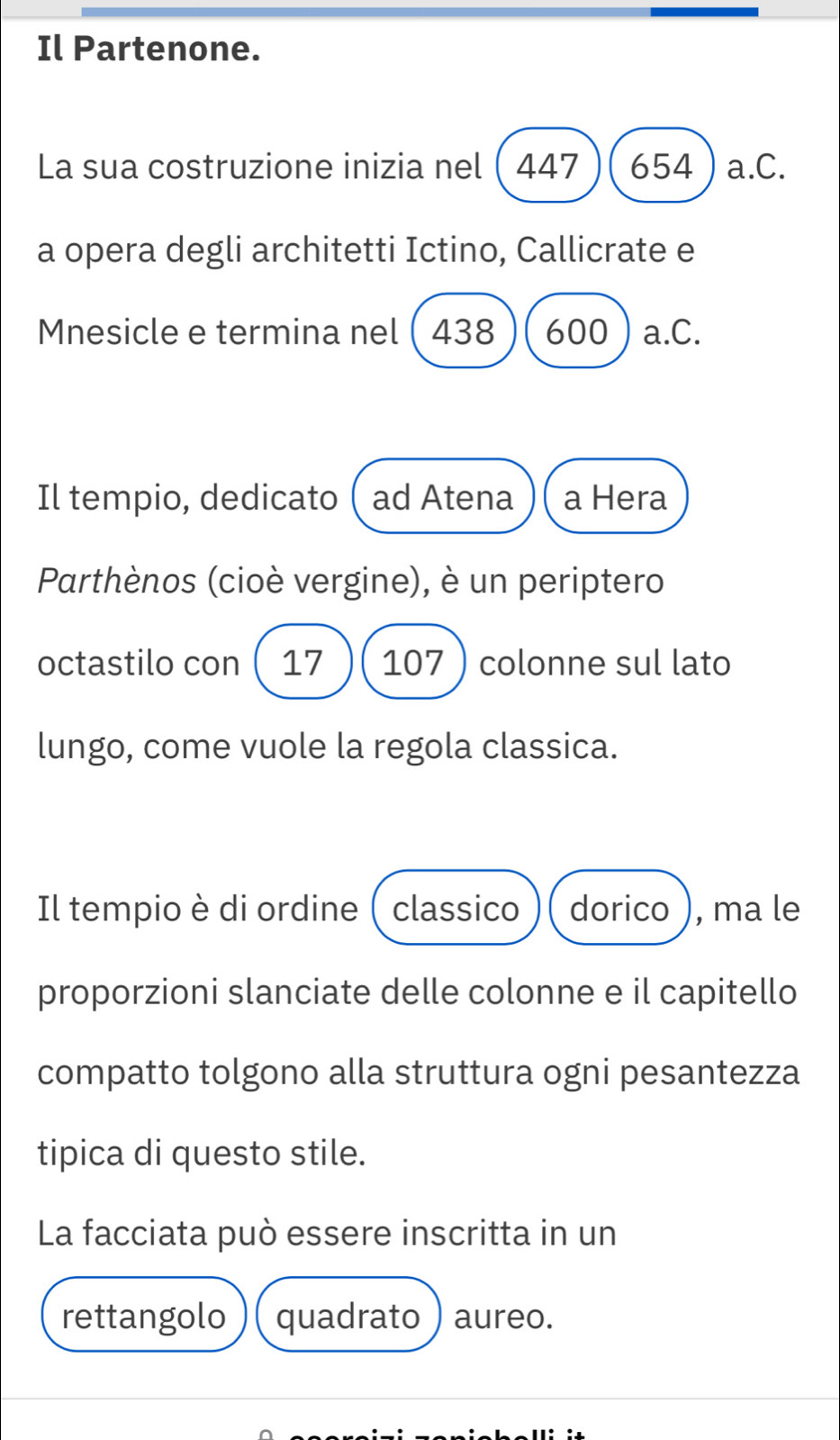
Task: Pick 17 columns on the long side
Action: click(303, 662)
